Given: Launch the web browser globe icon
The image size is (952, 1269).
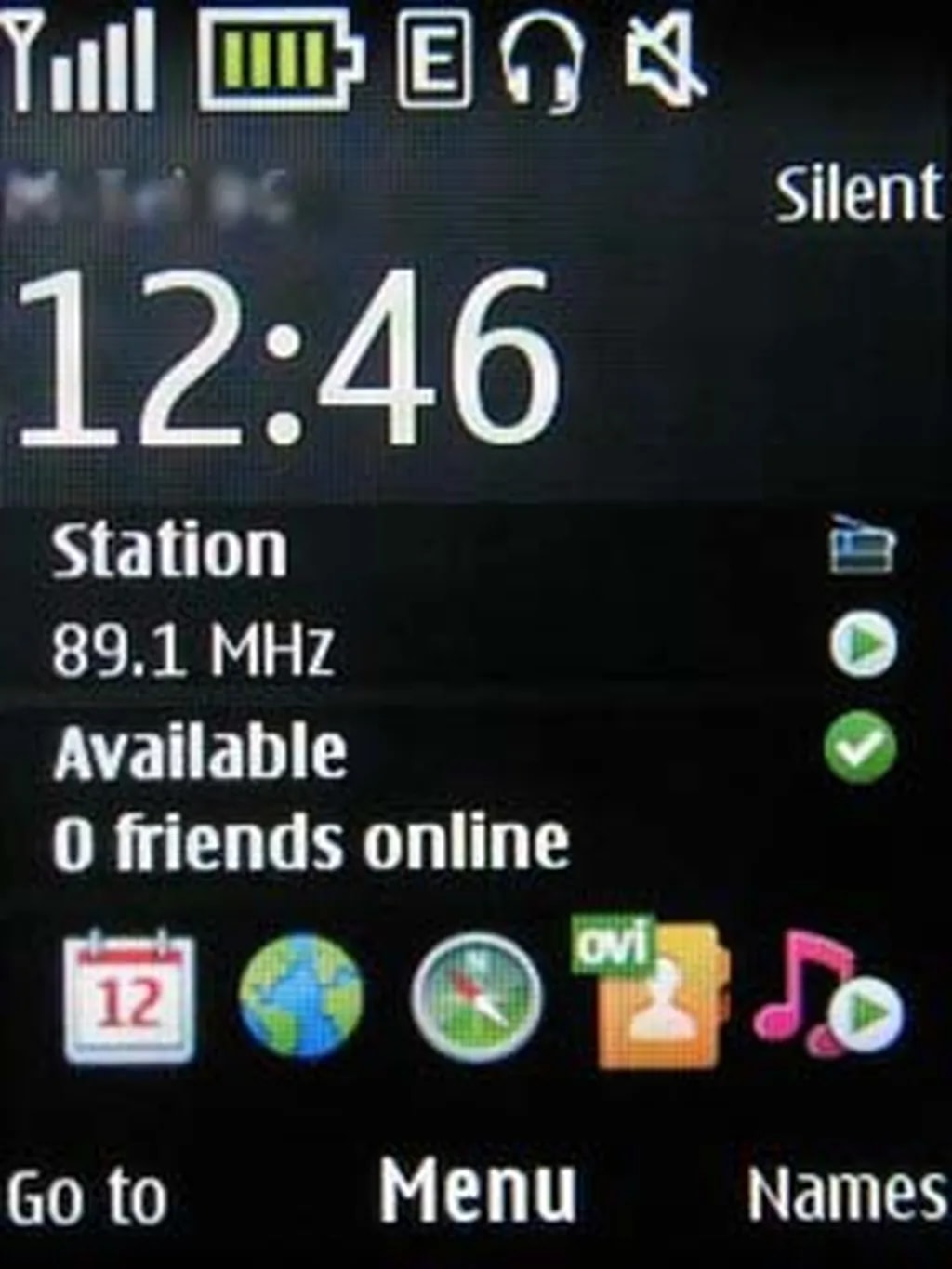Looking at the screenshot, I should click(x=300, y=998).
